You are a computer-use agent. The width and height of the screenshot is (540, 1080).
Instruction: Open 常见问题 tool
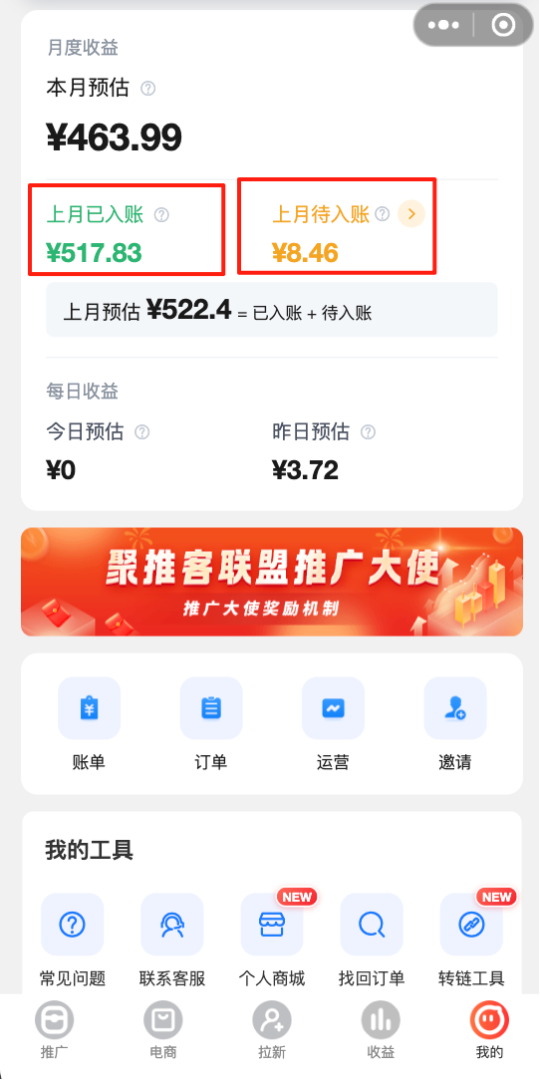72,940
